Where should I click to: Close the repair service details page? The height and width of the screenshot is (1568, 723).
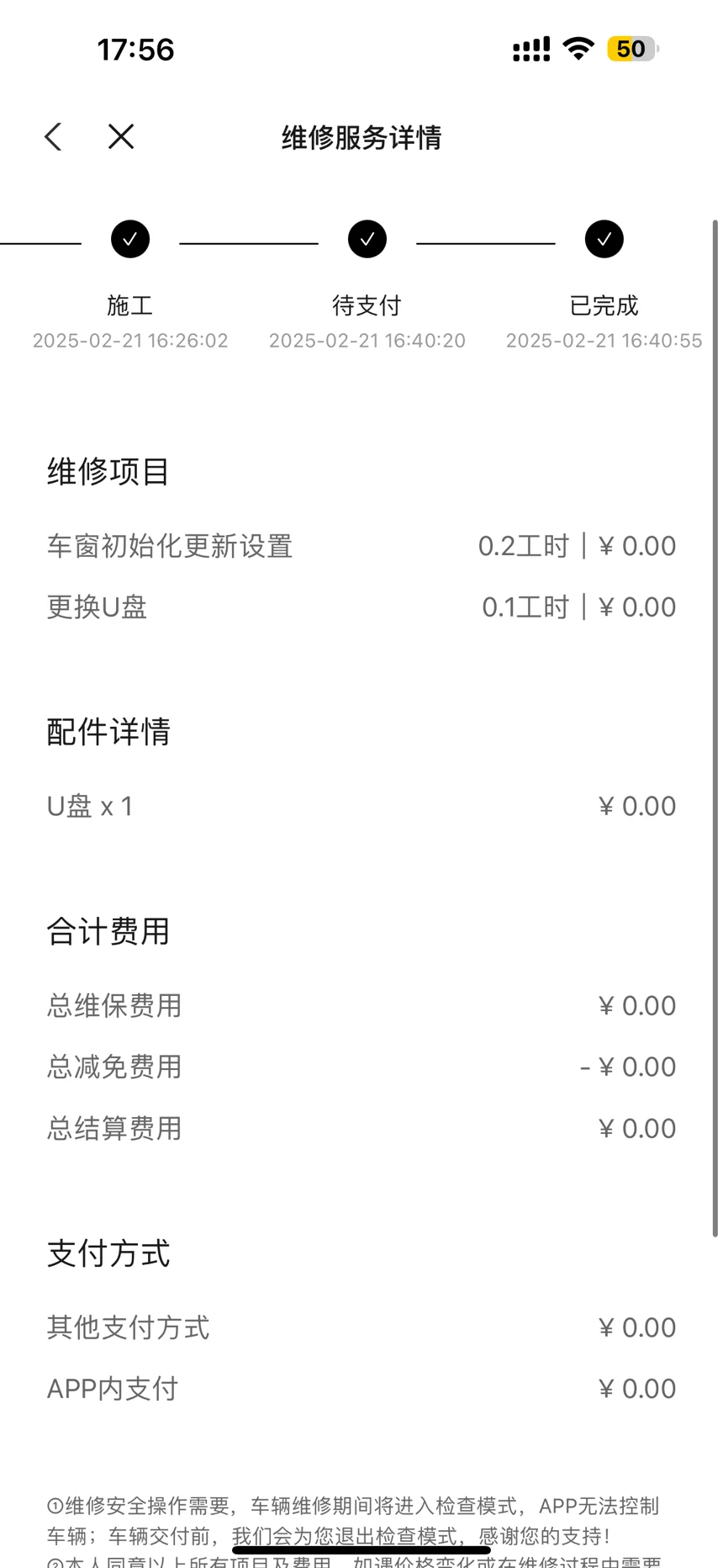click(x=121, y=136)
